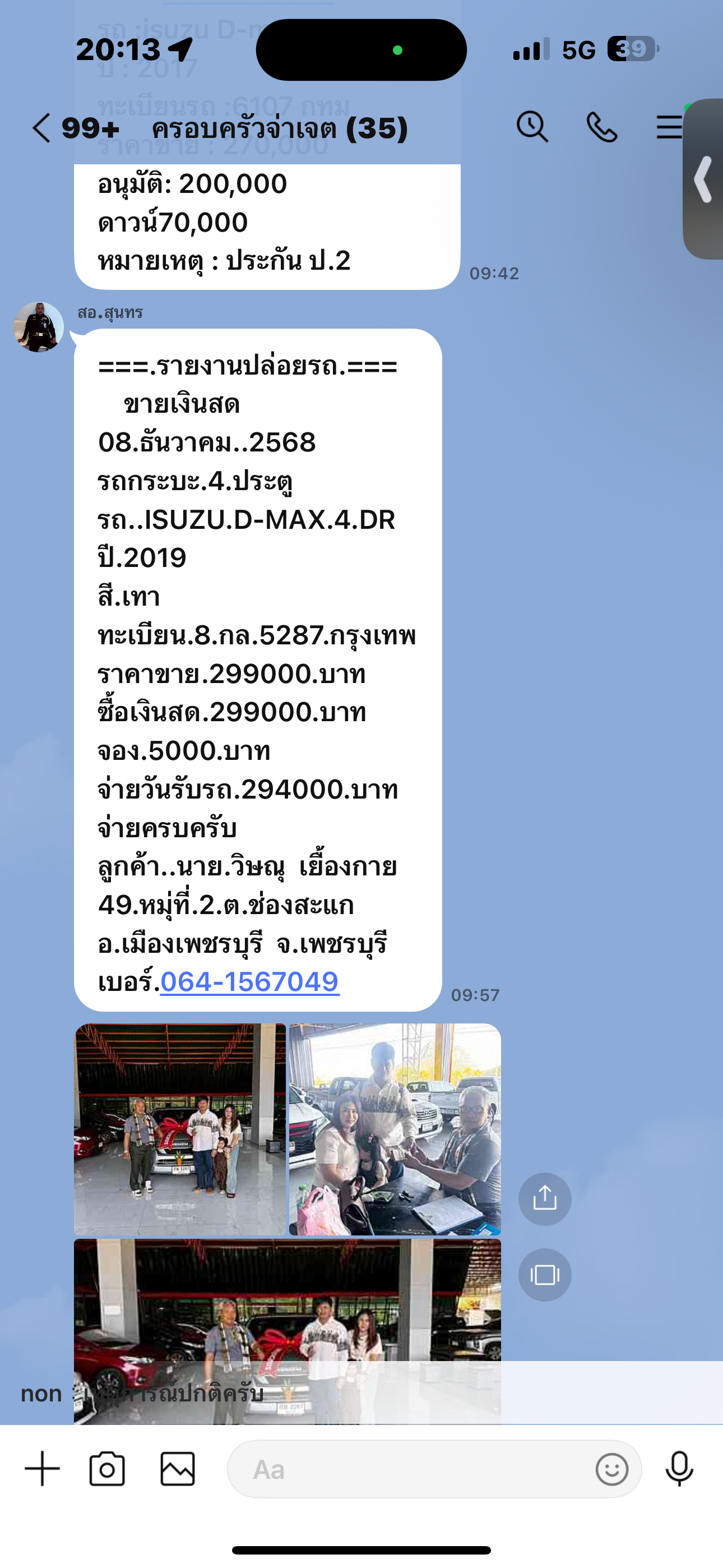Start a group voice call
723x1568 pixels.
coord(601,127)
